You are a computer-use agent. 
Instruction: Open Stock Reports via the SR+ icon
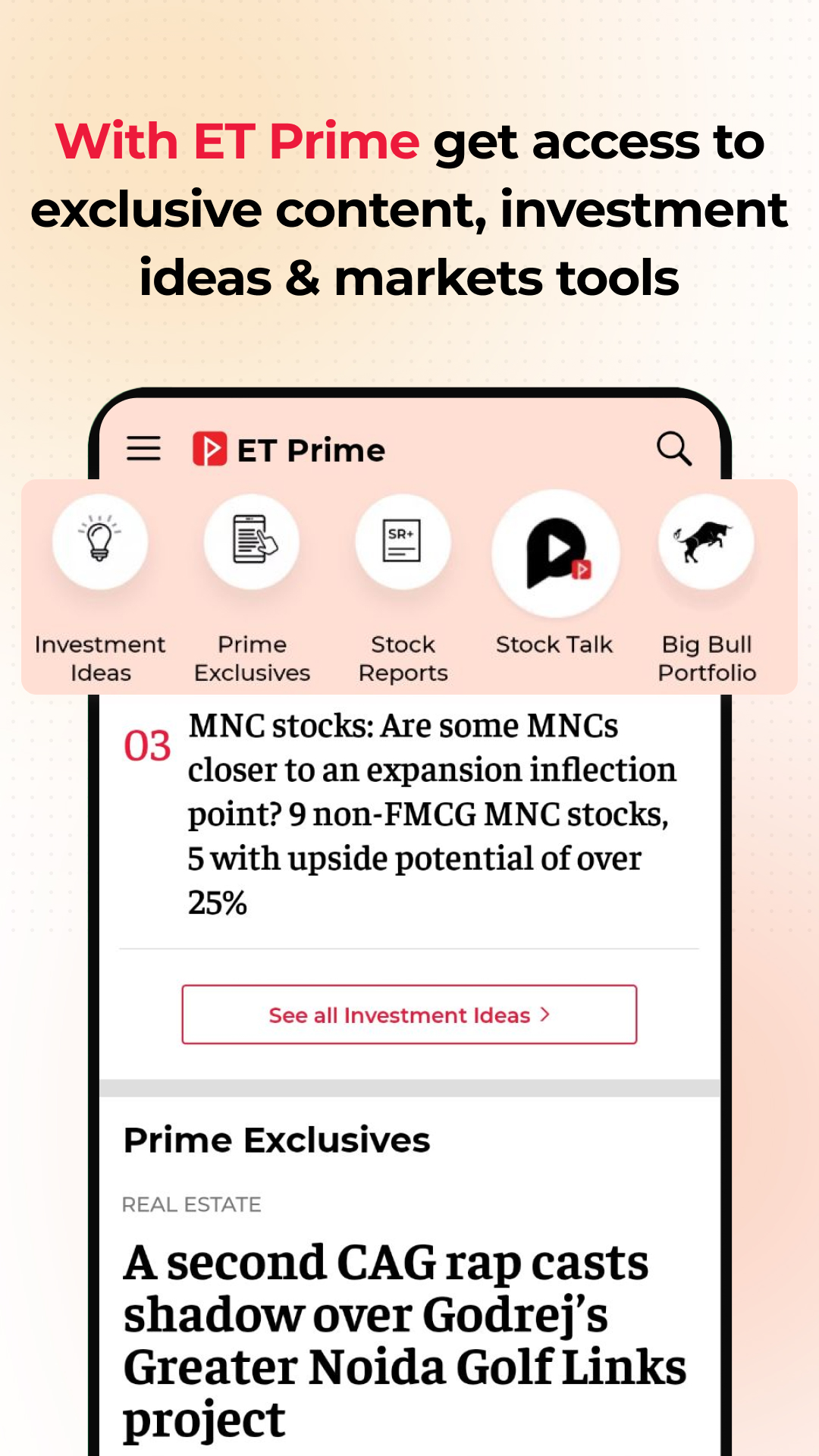point(403,541)
